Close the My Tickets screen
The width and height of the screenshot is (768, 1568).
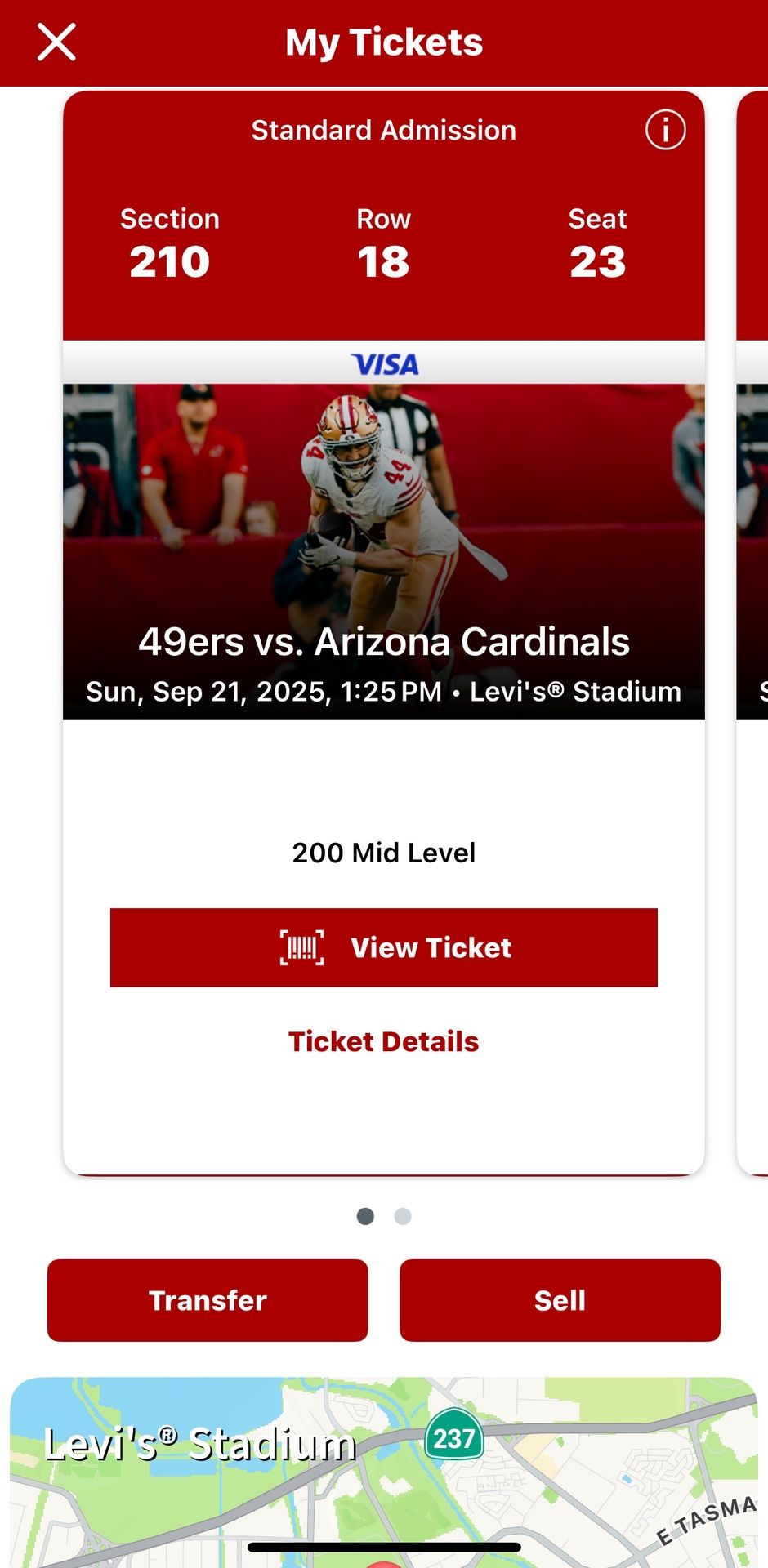tap(56, 42)
